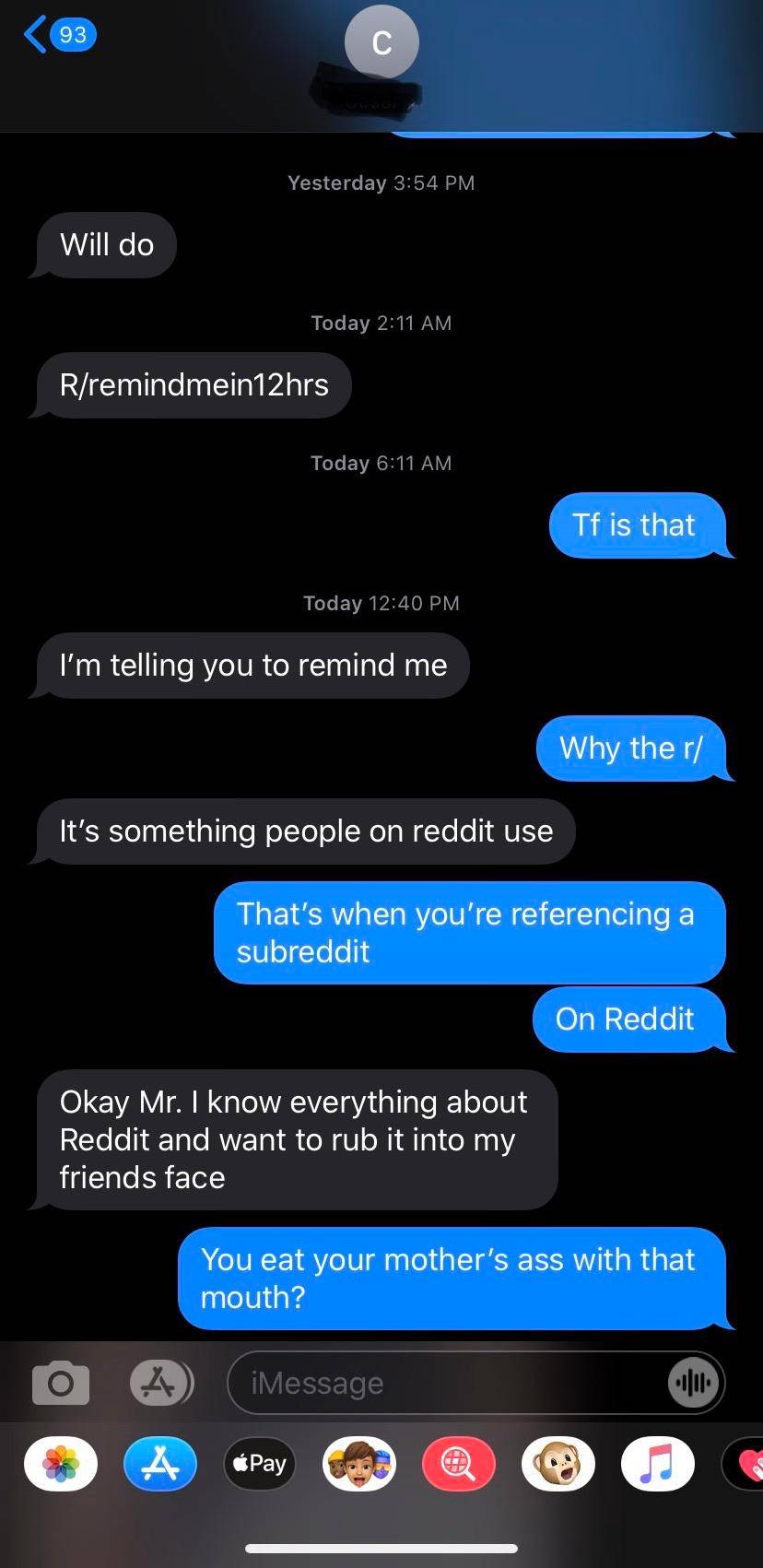Image resolution: width=763 pixels, height=1568 pixels.
Task: Record an audio message
Action: point(692,1383)
